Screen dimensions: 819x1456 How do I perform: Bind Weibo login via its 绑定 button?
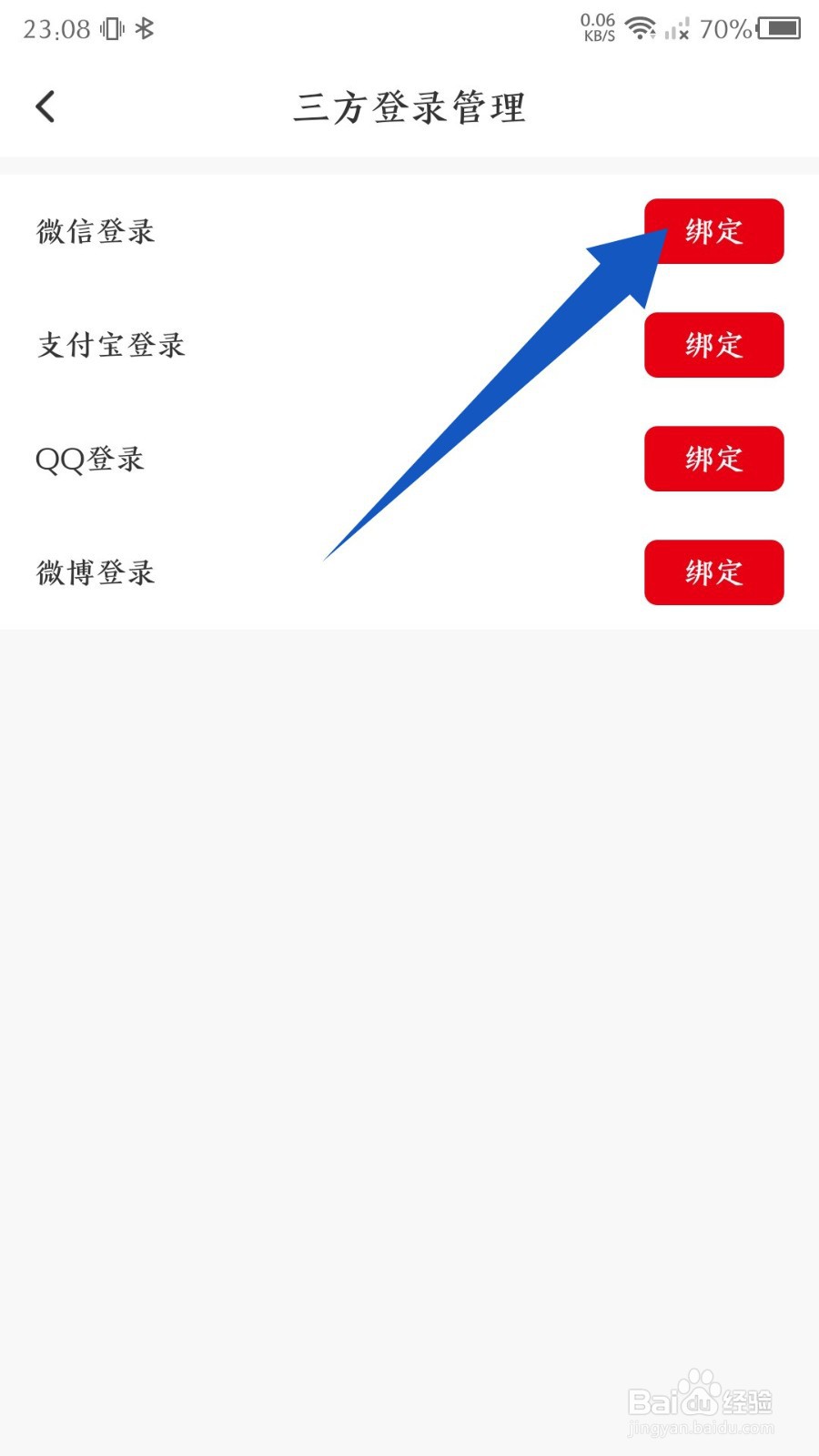[x=714, y=572]
